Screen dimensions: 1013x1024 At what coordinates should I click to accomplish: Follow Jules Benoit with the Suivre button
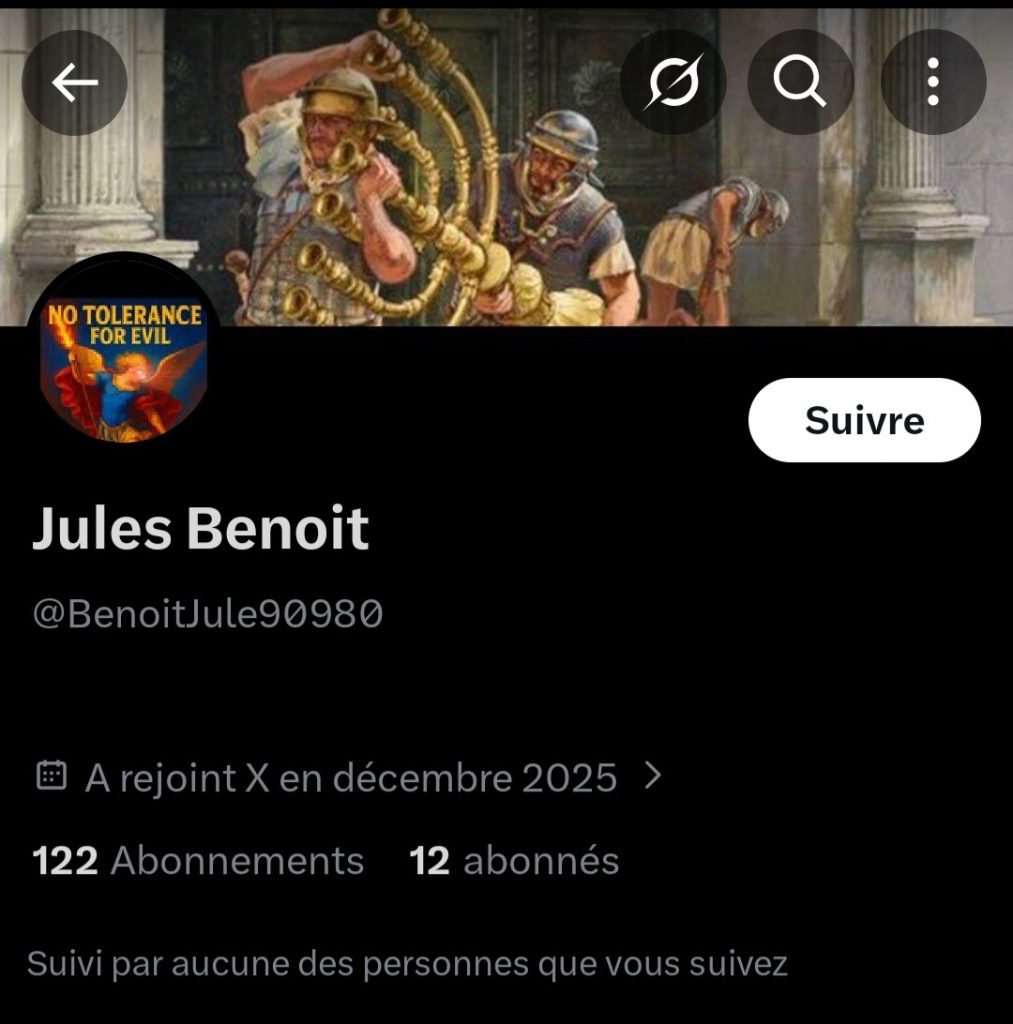pos(864,420)
